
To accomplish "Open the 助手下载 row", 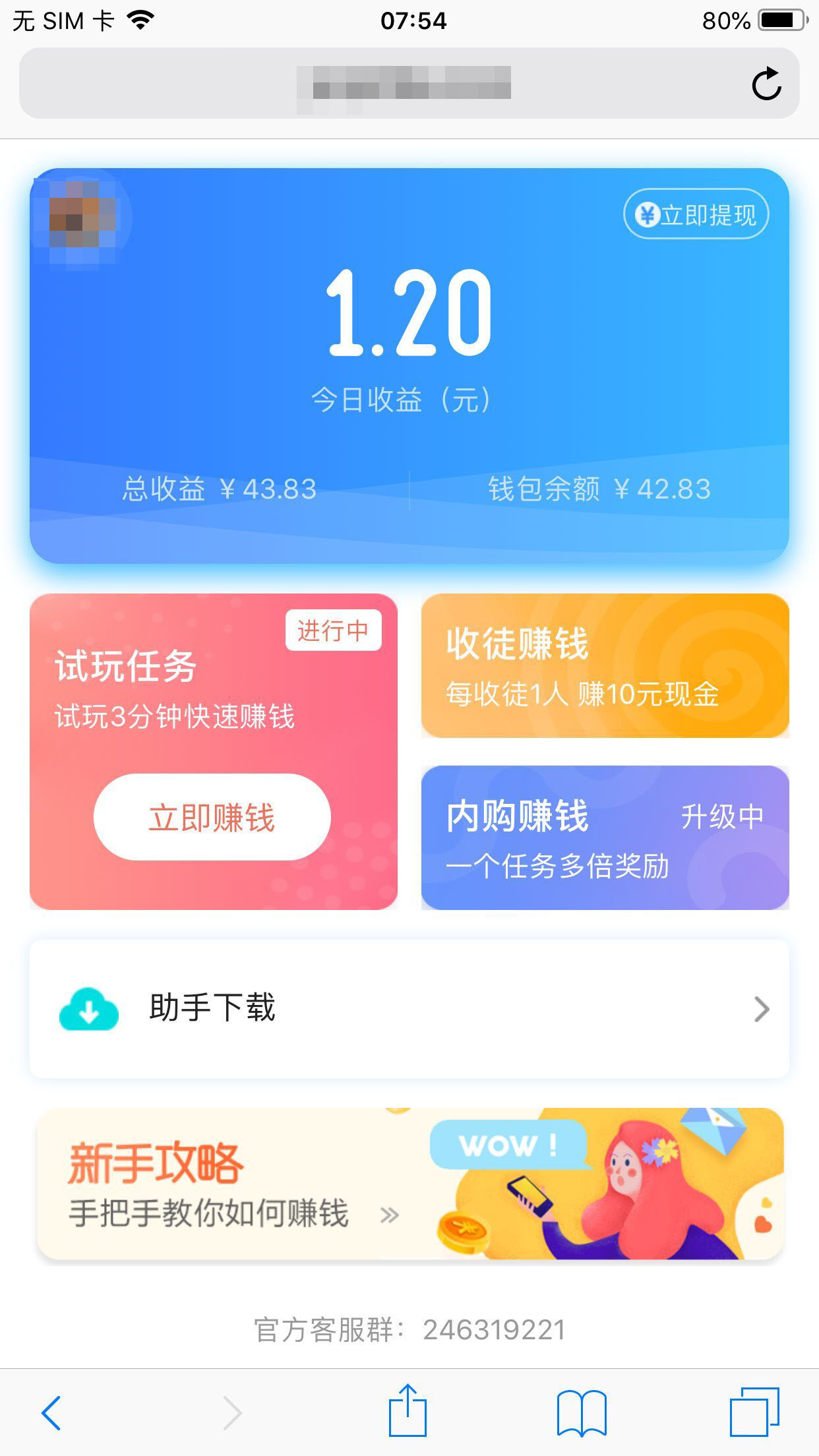I will pyautogui.click(x=409, y=1009).
